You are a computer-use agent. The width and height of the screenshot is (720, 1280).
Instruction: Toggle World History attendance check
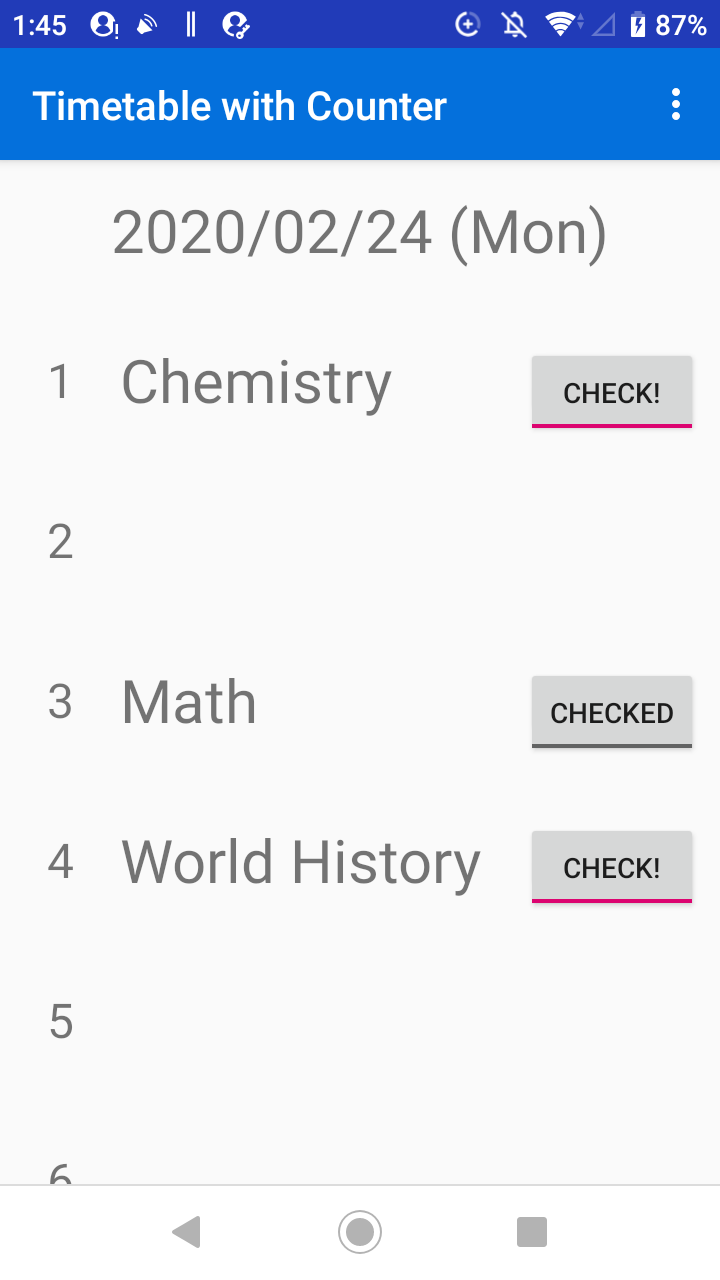pos(611,867)
